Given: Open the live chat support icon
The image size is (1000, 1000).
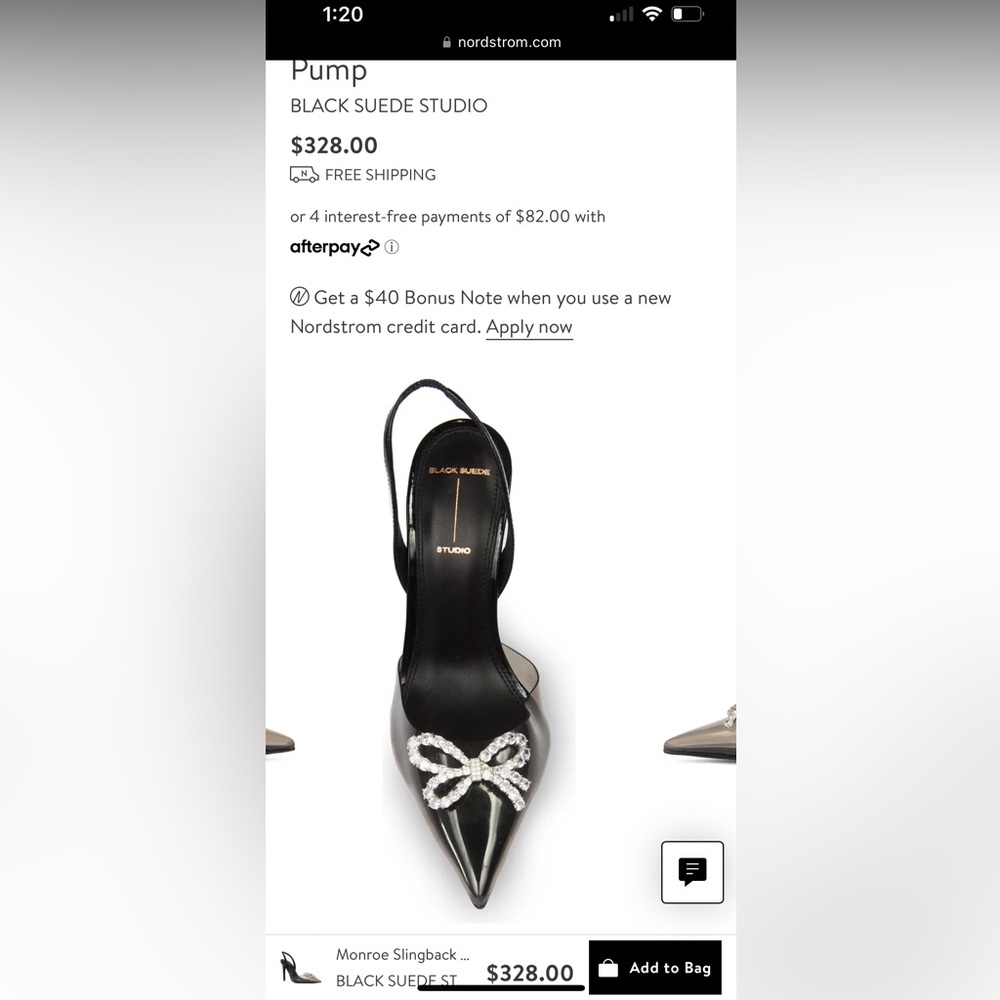Looking at the screenshot, I should pyautogui.click(x=692, y=872).
